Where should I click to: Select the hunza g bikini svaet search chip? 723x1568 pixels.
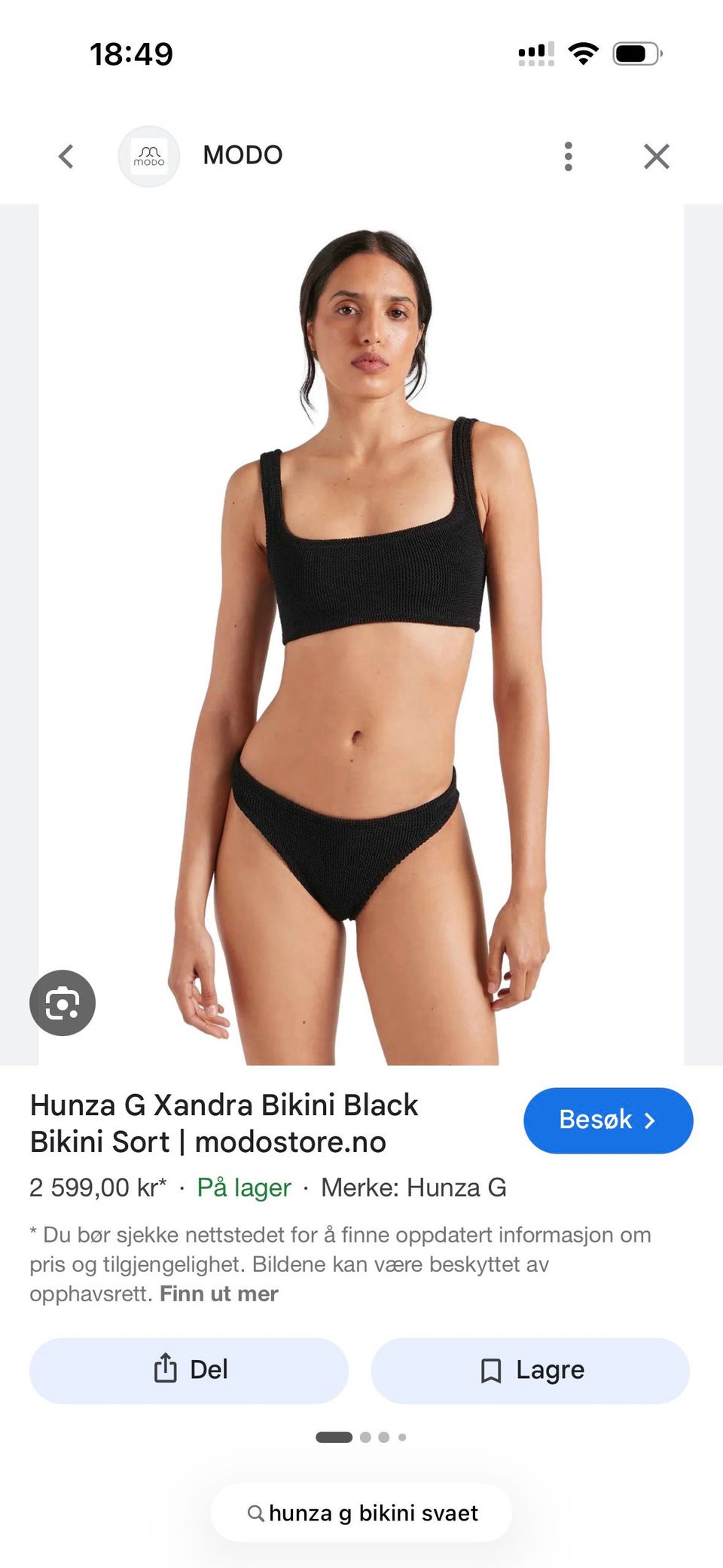pos(361,1513)
